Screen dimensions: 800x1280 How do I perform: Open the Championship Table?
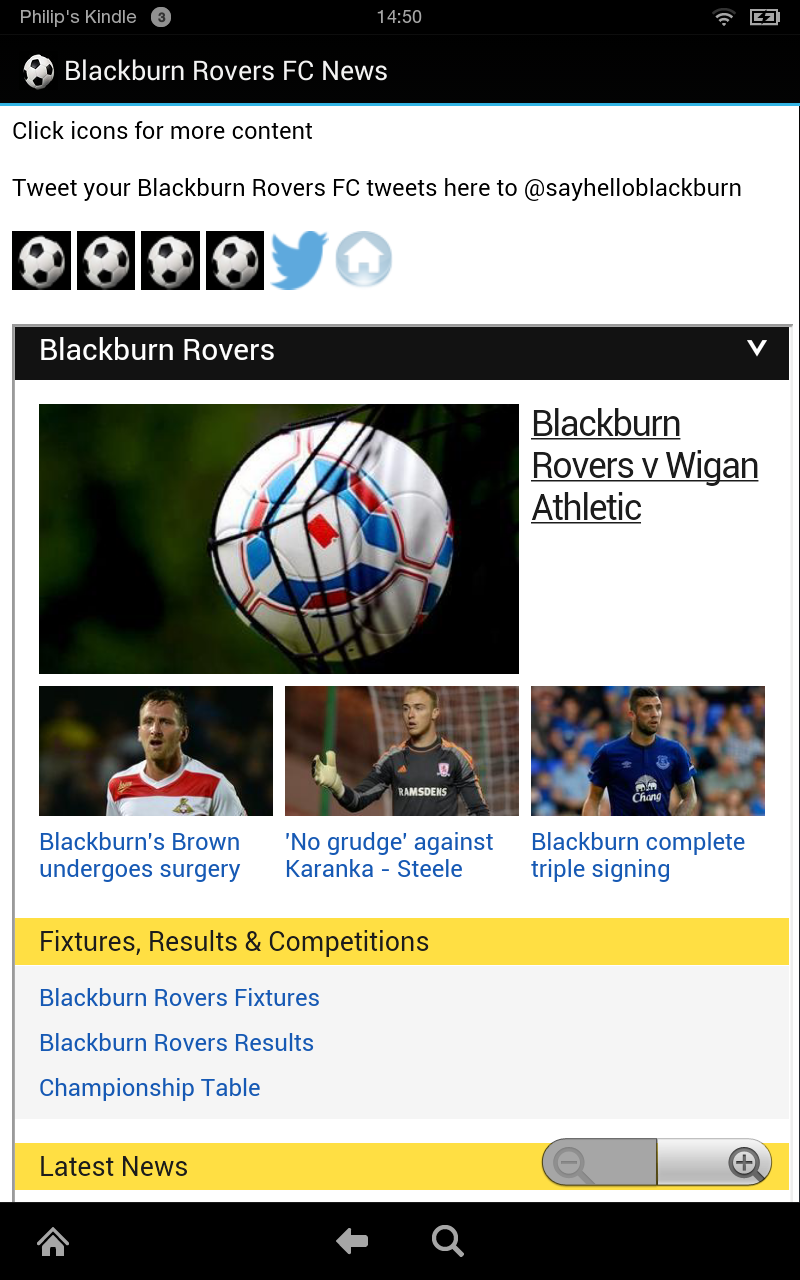pyautogui.click(x=150, y=1088)
